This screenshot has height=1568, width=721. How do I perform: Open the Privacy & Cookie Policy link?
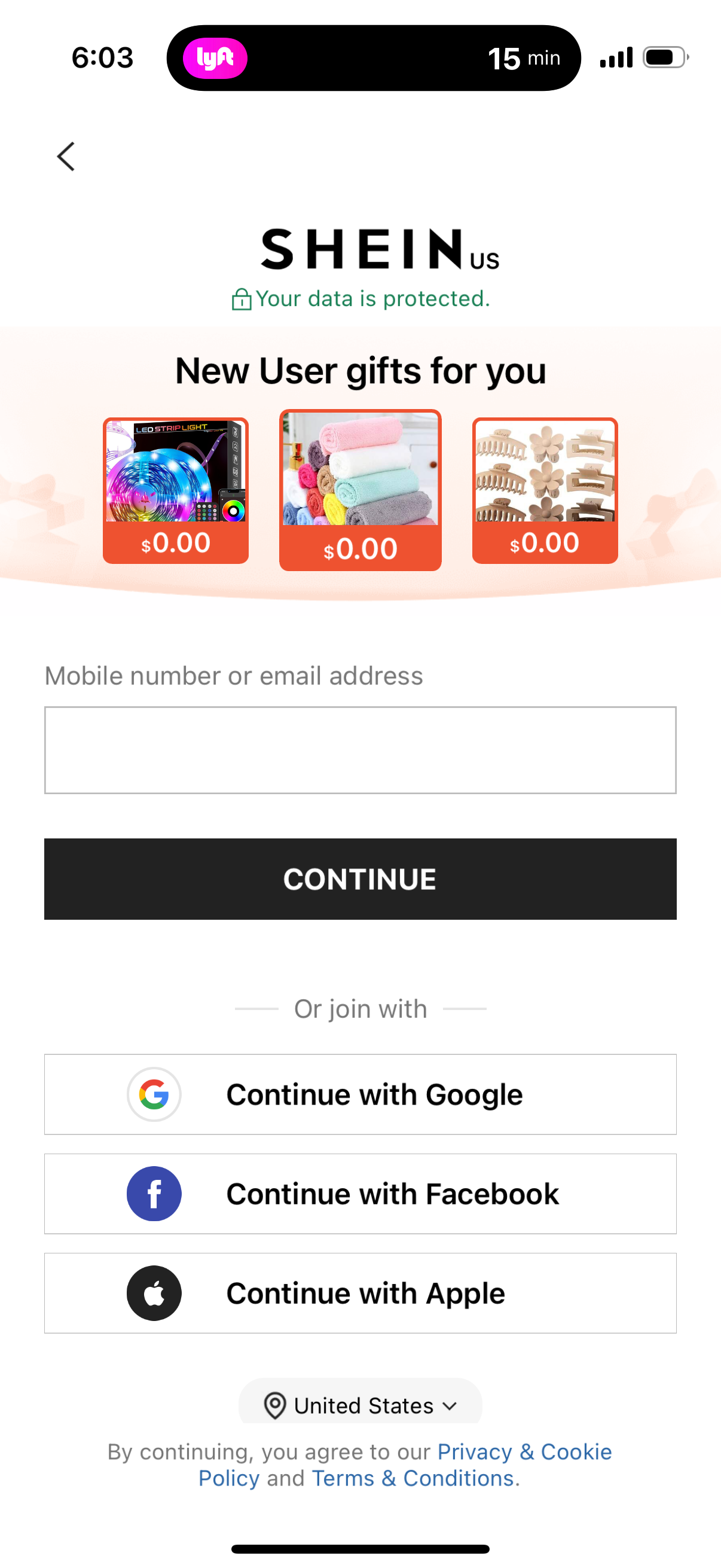point(524,1451)
